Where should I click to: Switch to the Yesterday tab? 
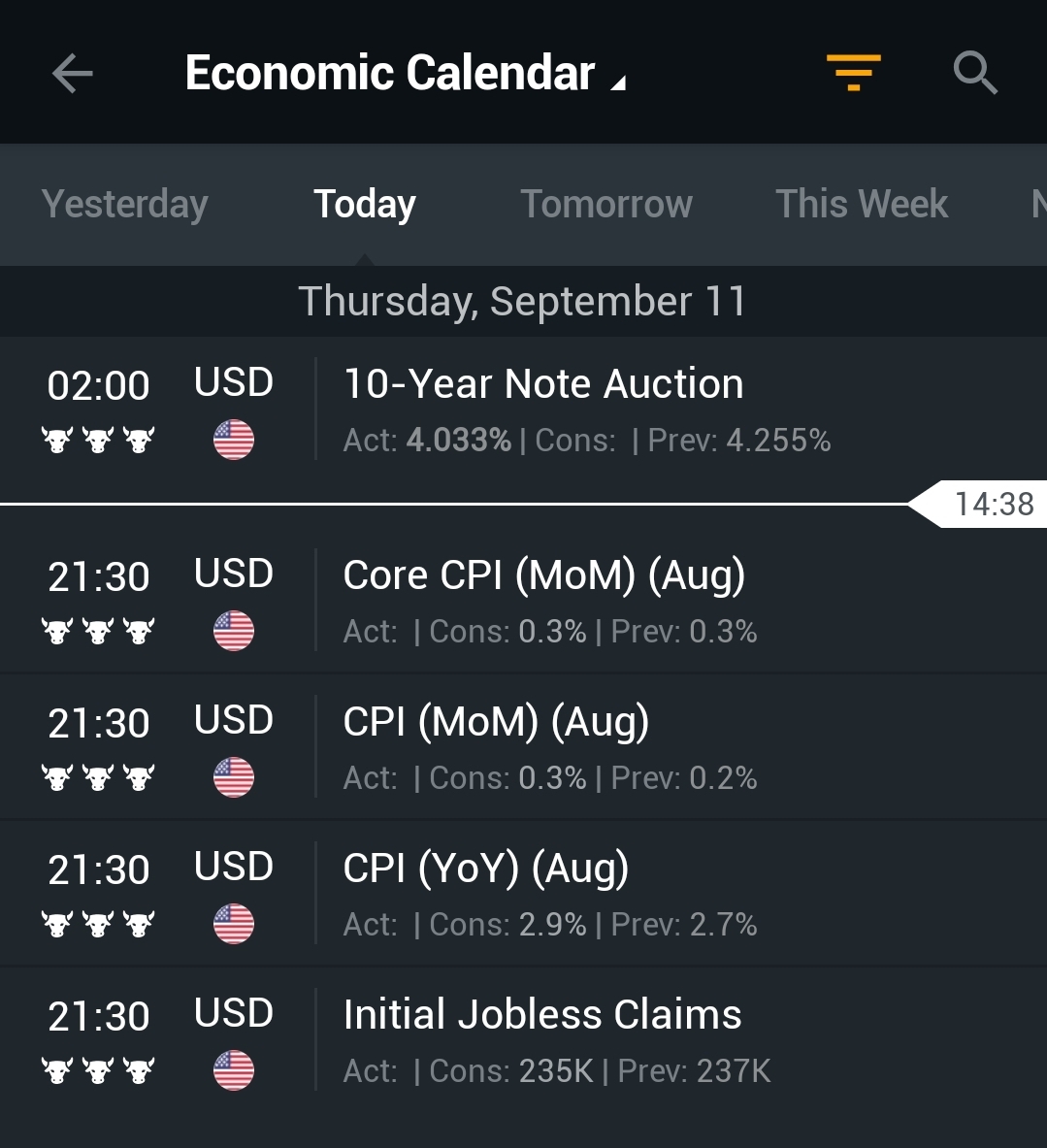[125, 205]
